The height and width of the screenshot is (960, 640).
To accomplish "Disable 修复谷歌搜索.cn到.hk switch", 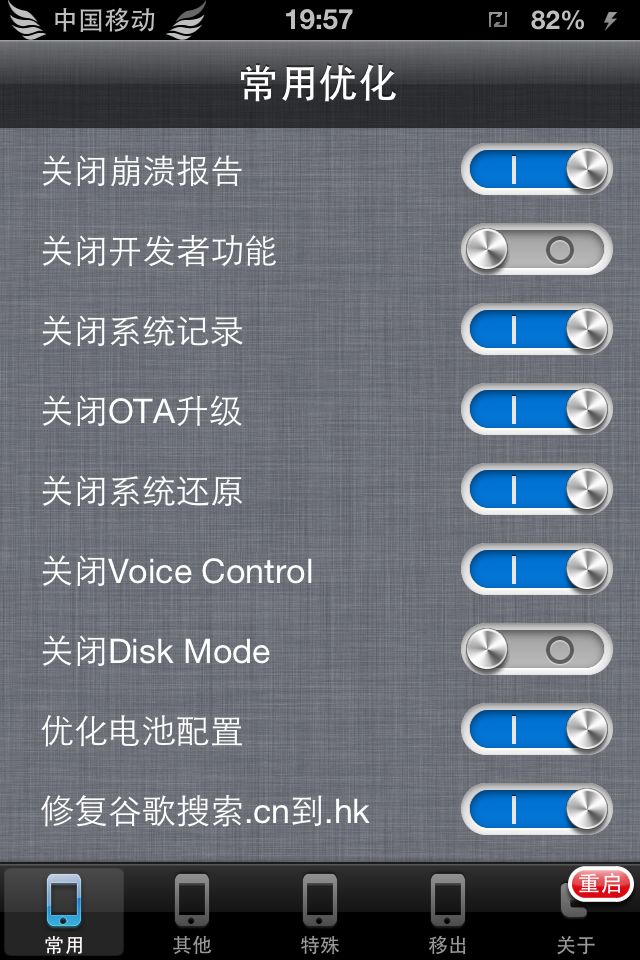I will [536, 810].
